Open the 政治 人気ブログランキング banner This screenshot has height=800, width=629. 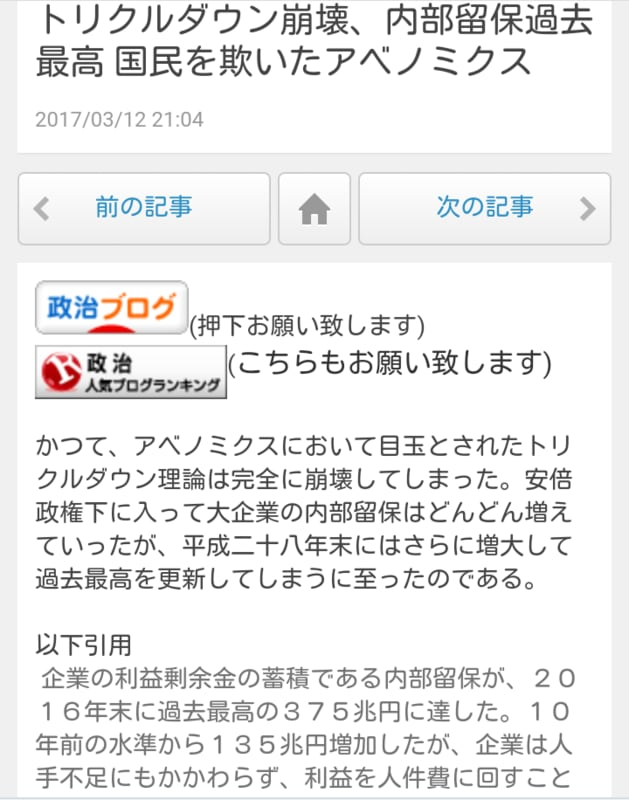pyautogui.click(x=131, y=372)
